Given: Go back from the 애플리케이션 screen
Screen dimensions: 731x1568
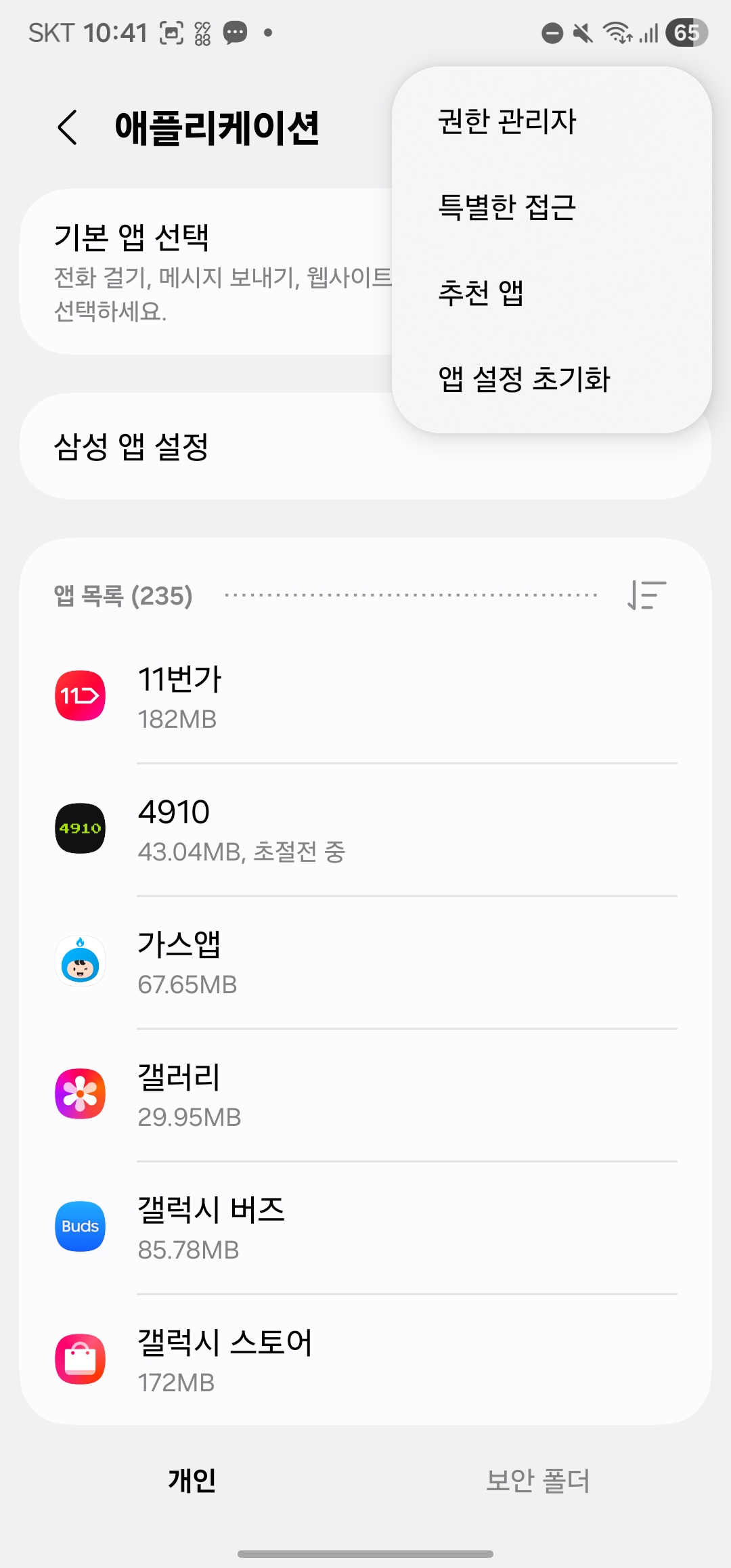Looking at the screenshot, I should click(x=68, y=127).
